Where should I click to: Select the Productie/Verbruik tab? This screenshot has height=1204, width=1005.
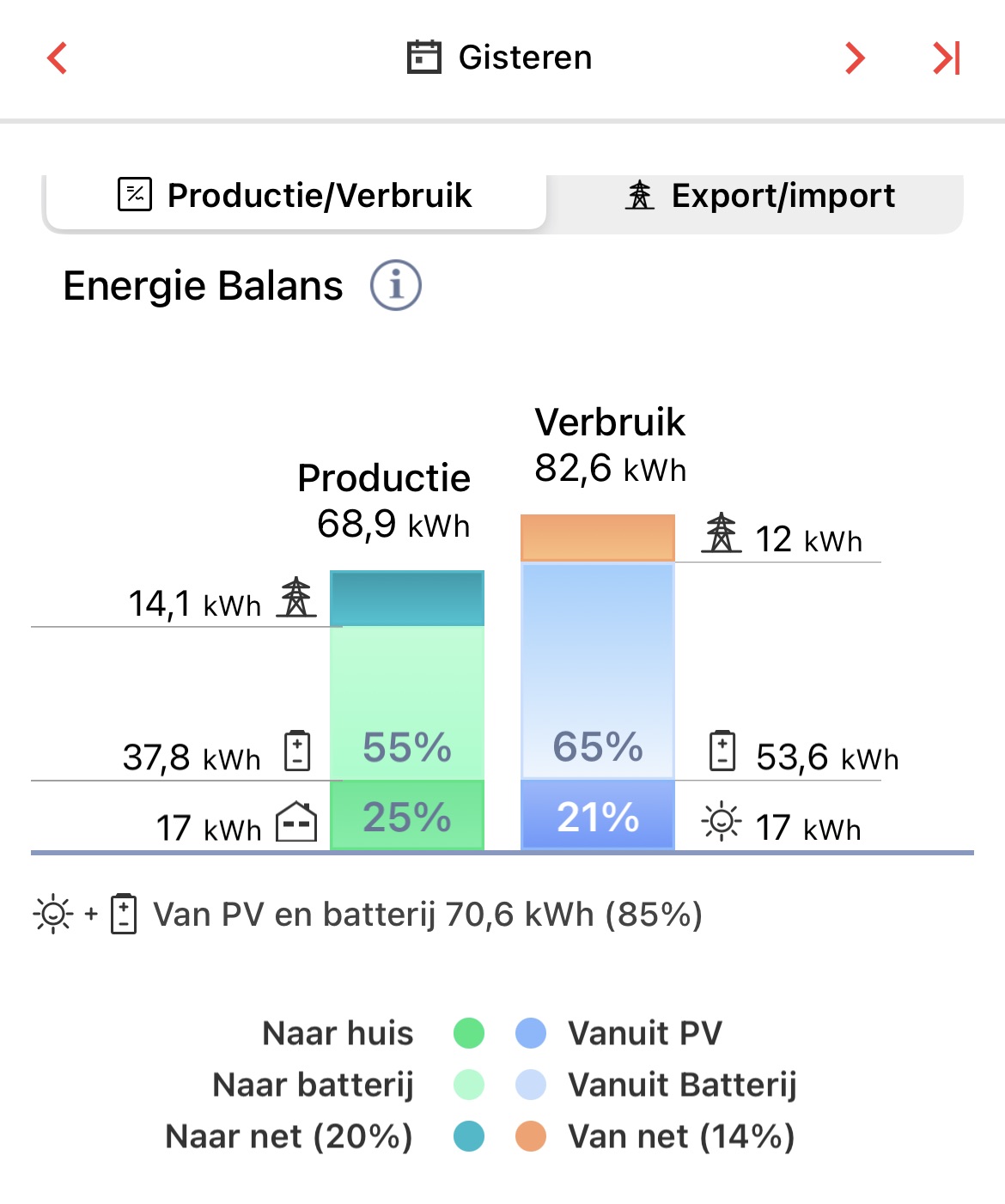pos(295,196)
